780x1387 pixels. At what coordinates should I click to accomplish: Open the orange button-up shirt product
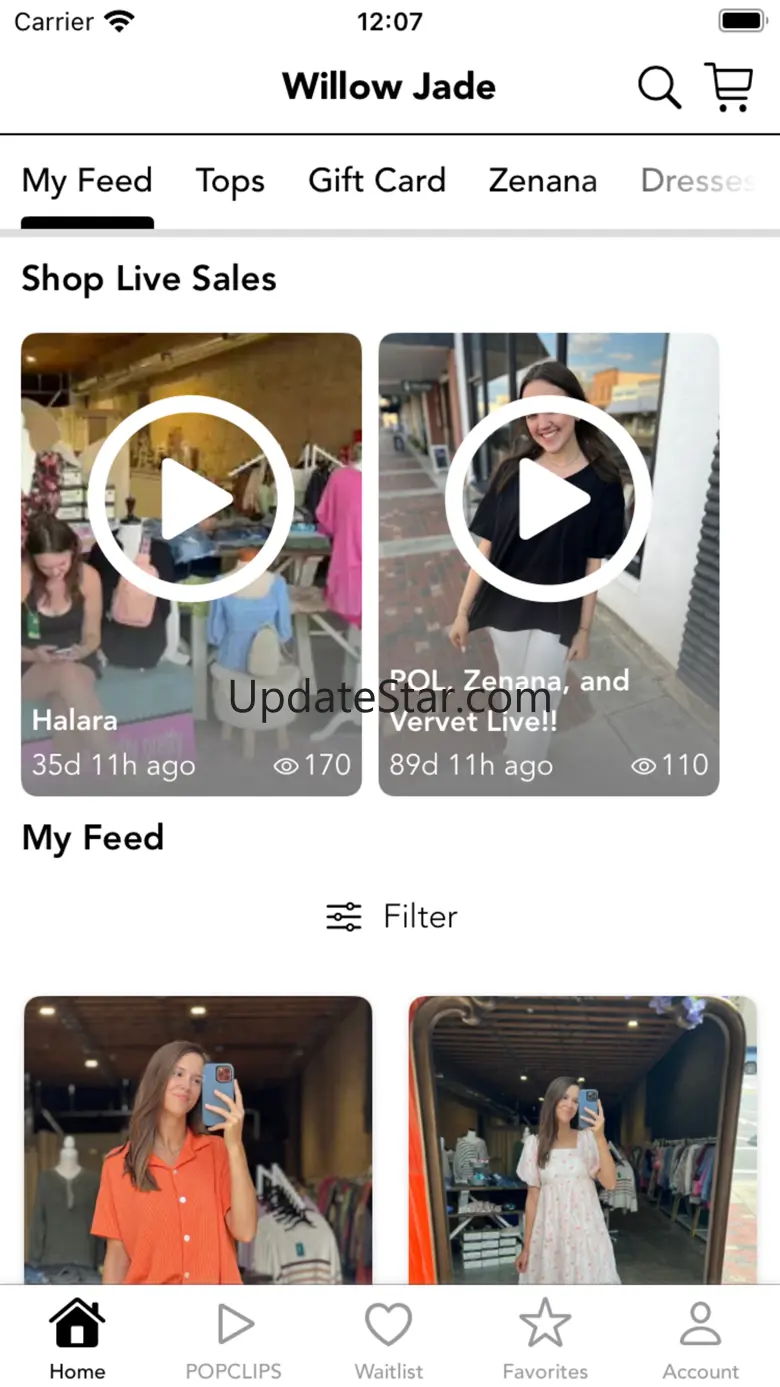pyautogui.click(x=198, y=1140)
